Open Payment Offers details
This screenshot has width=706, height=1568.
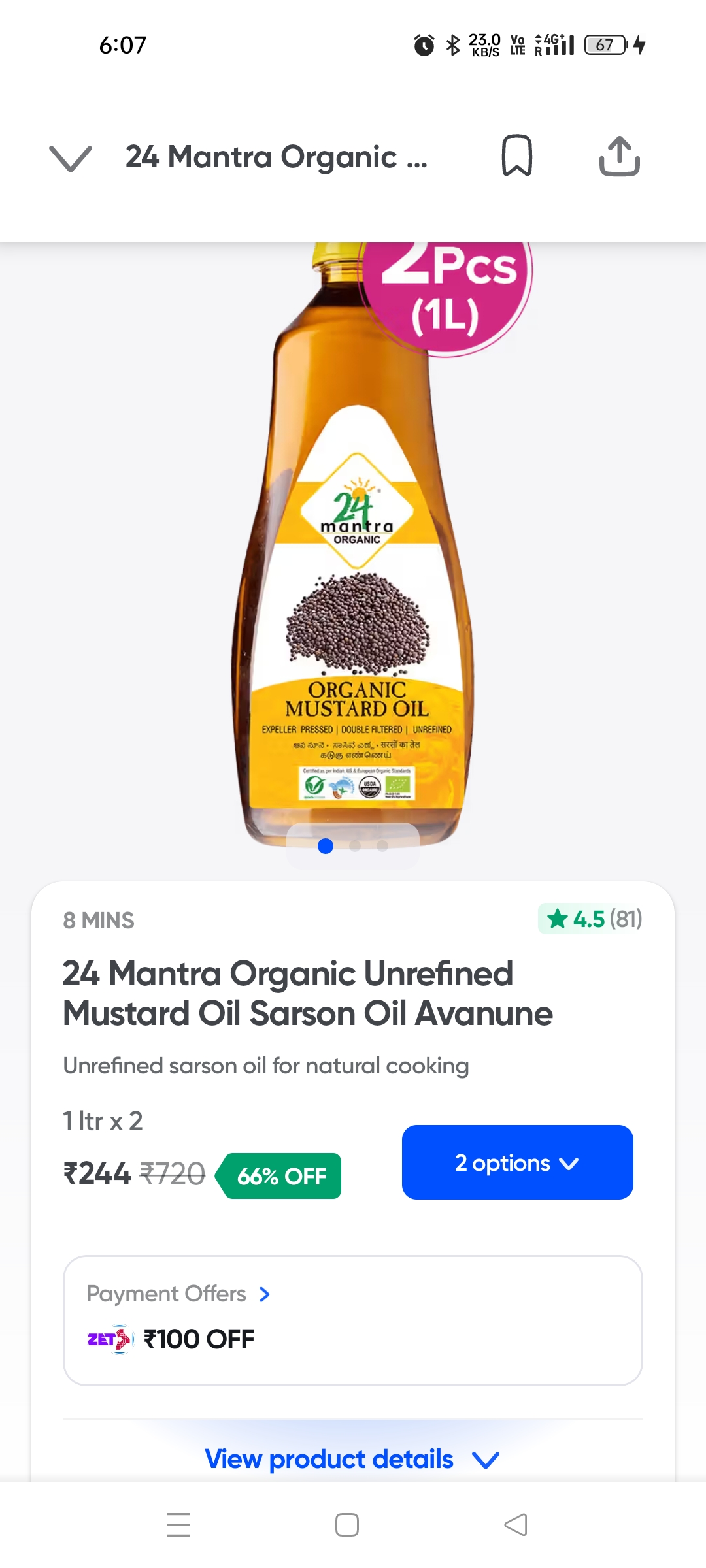[178, 1294]
